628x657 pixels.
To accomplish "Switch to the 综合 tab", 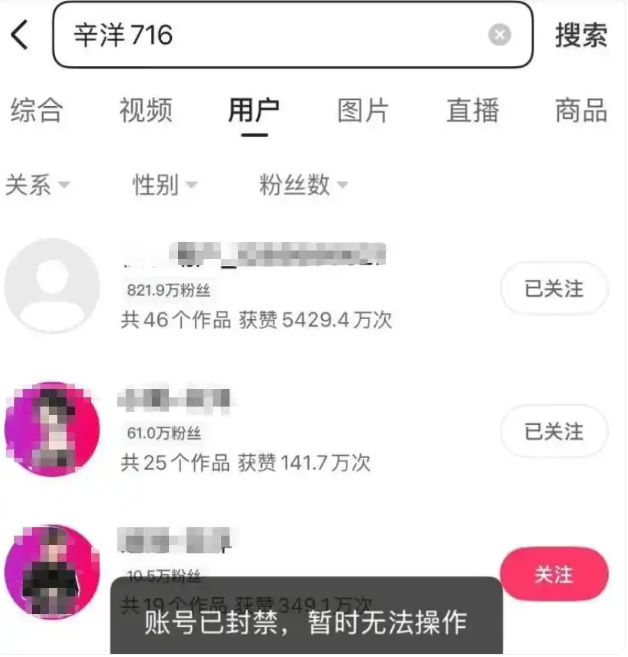I will click(x=36, y=110).
